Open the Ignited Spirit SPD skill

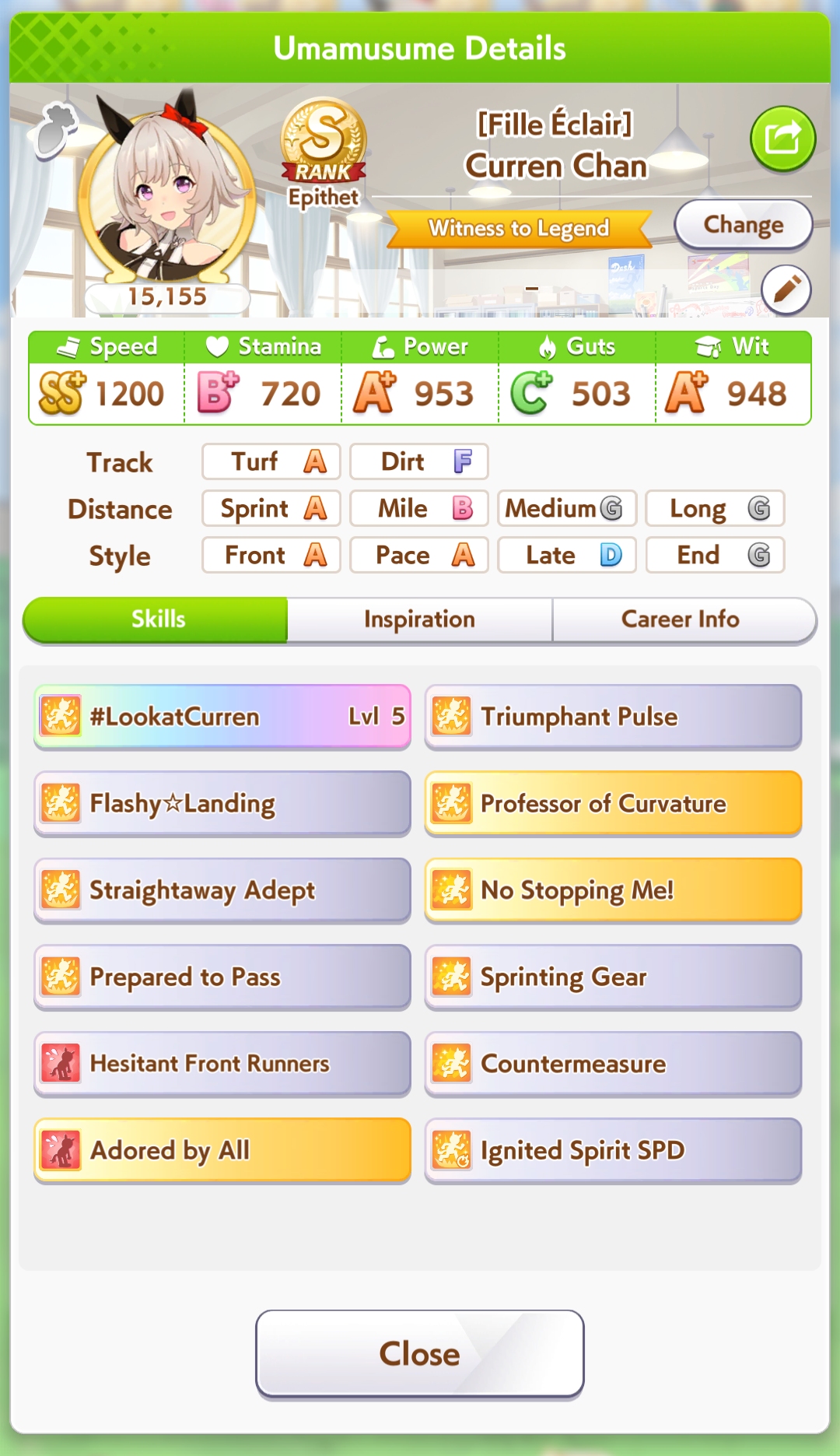[613, 1151]
